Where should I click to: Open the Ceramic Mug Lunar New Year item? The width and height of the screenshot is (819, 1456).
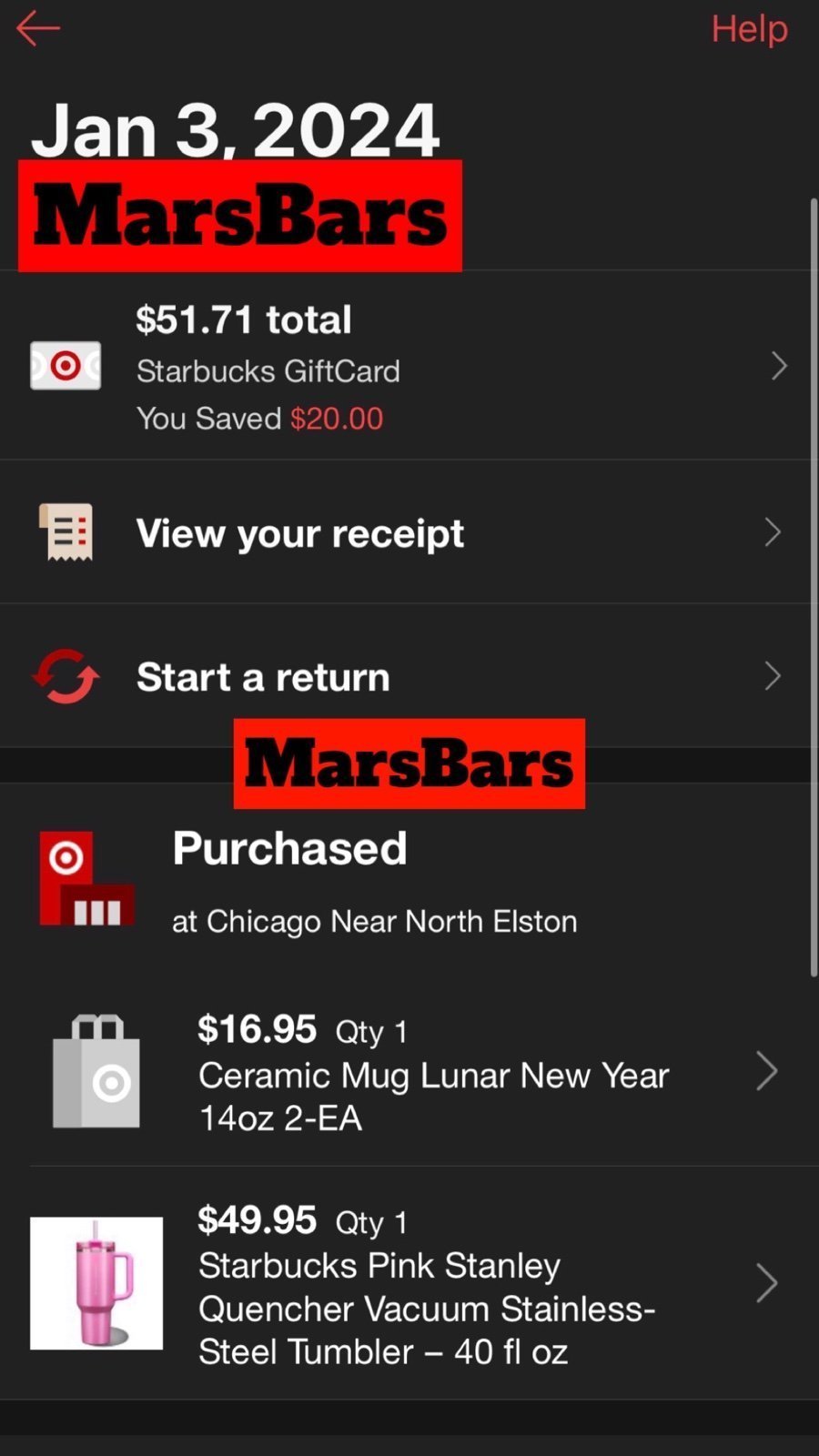pyautogui.click(x=409, y=1072)
